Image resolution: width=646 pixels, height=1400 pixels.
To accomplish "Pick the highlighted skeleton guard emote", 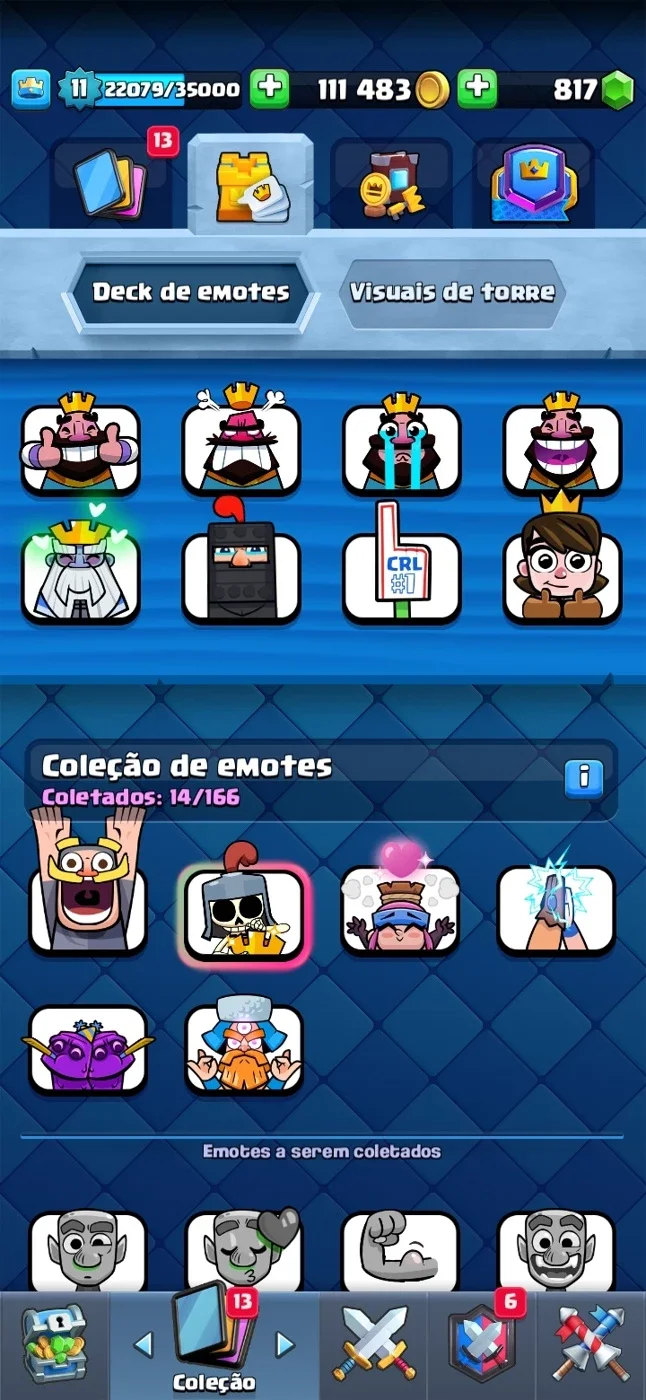I will tap(243, 903).
